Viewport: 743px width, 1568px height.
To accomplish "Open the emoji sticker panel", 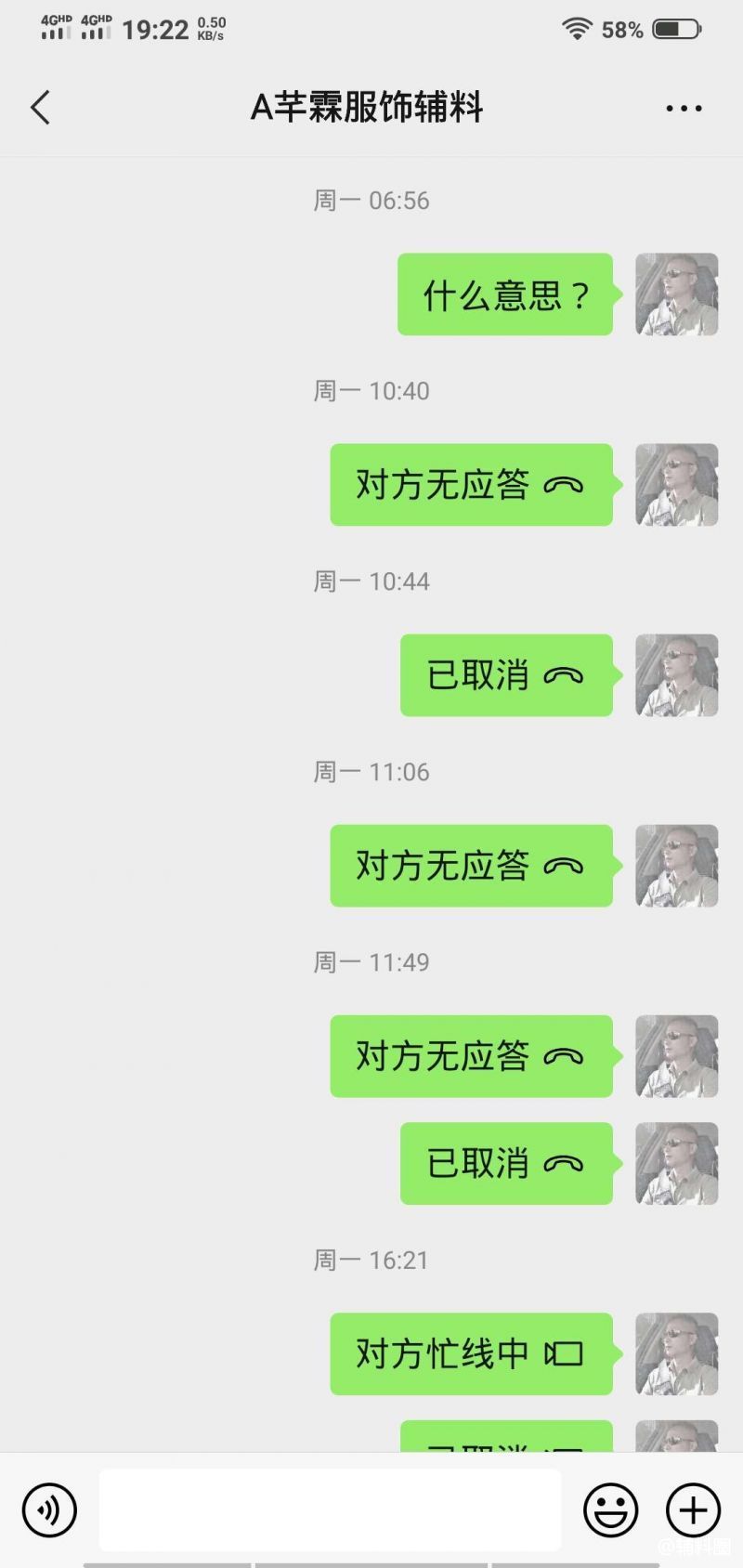I will pos(610,1509).
